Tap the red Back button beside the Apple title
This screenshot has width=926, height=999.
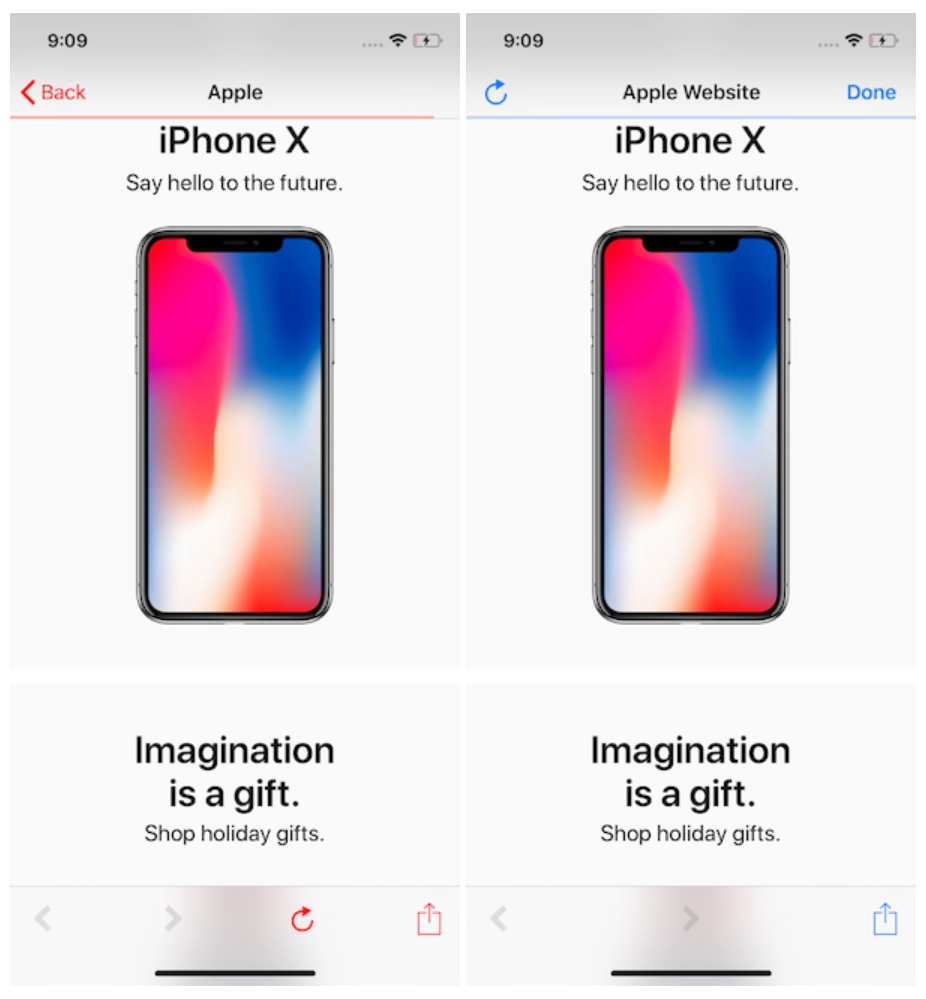53,93
